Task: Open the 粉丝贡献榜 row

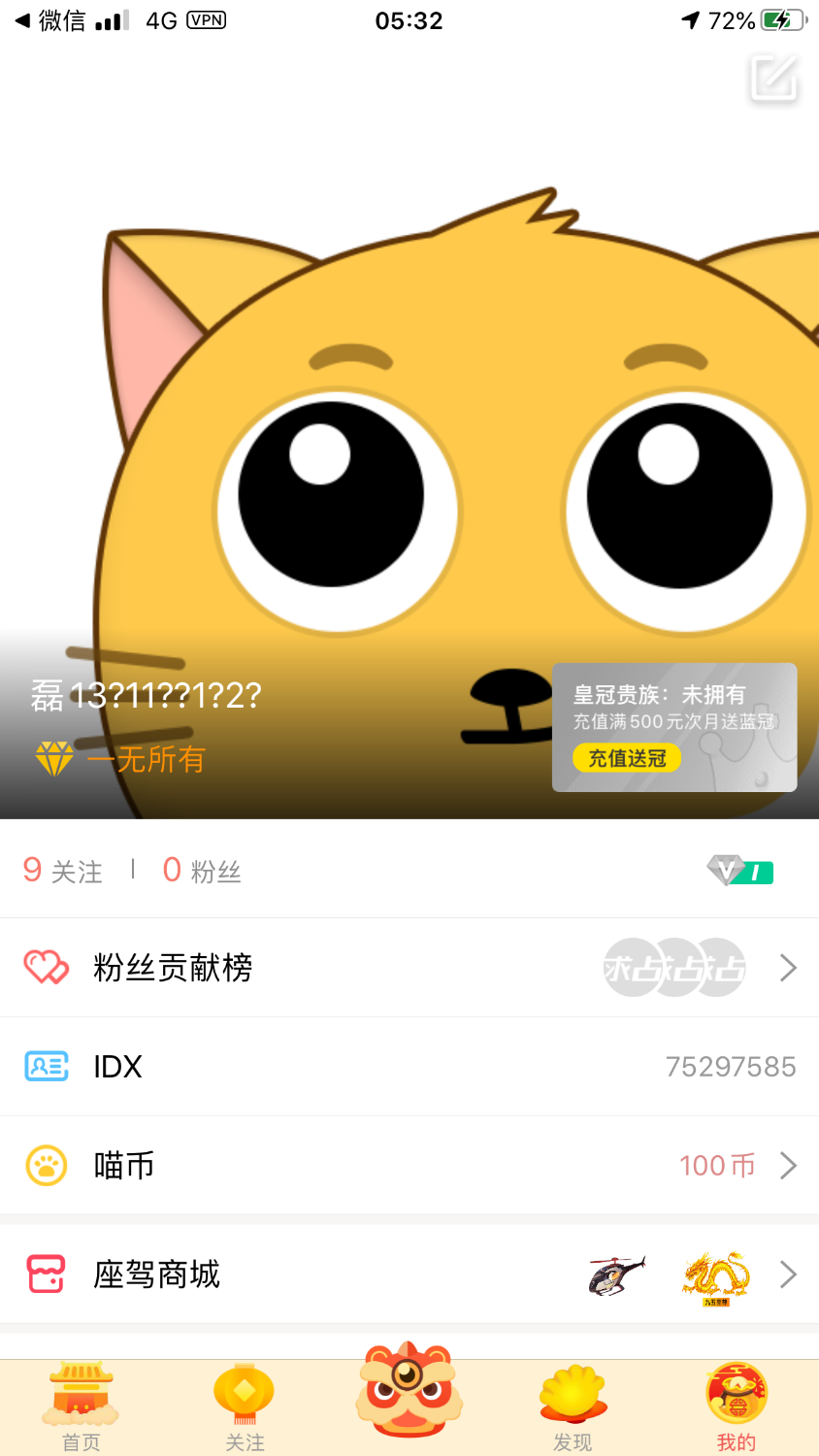Action: (409, 968)
